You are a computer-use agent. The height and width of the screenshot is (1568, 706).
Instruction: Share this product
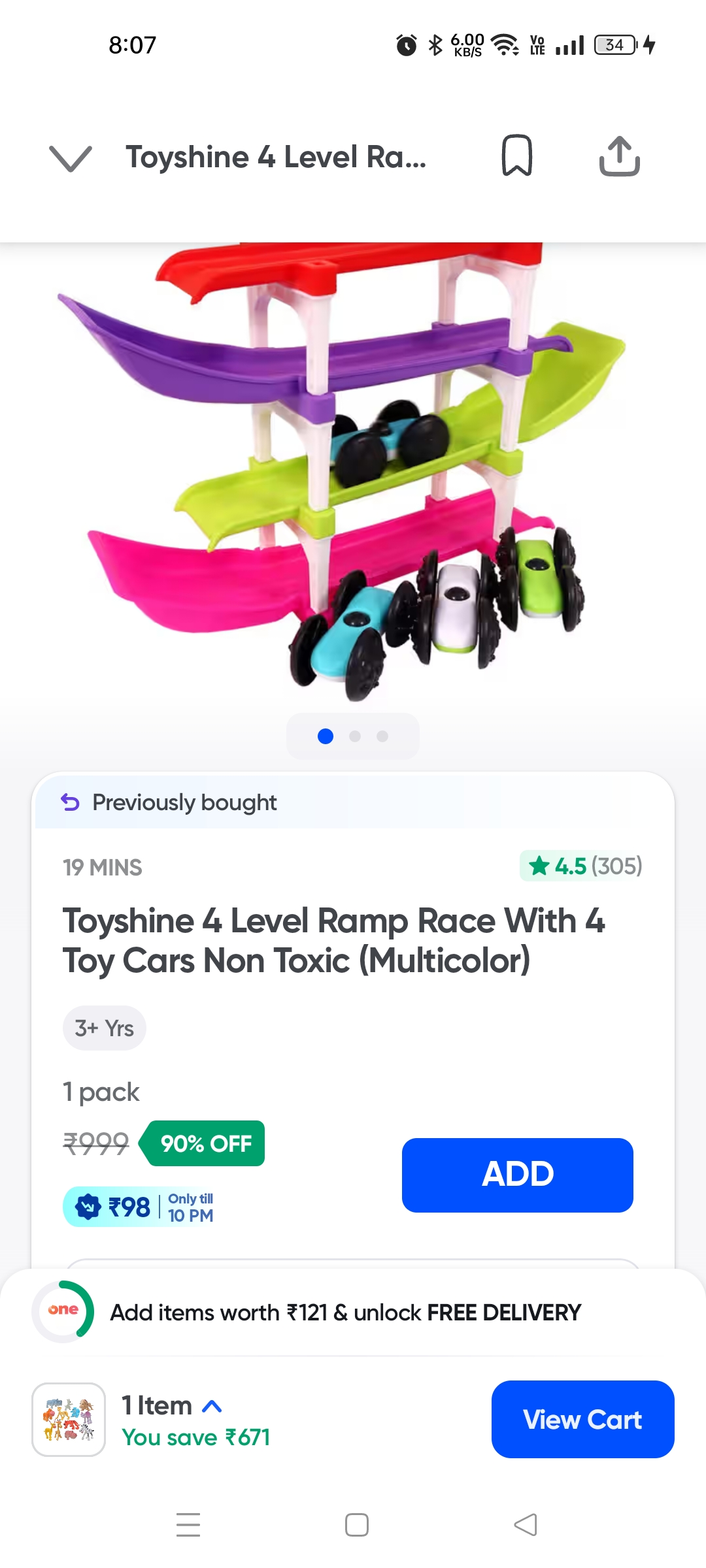[x=619, y=156]
